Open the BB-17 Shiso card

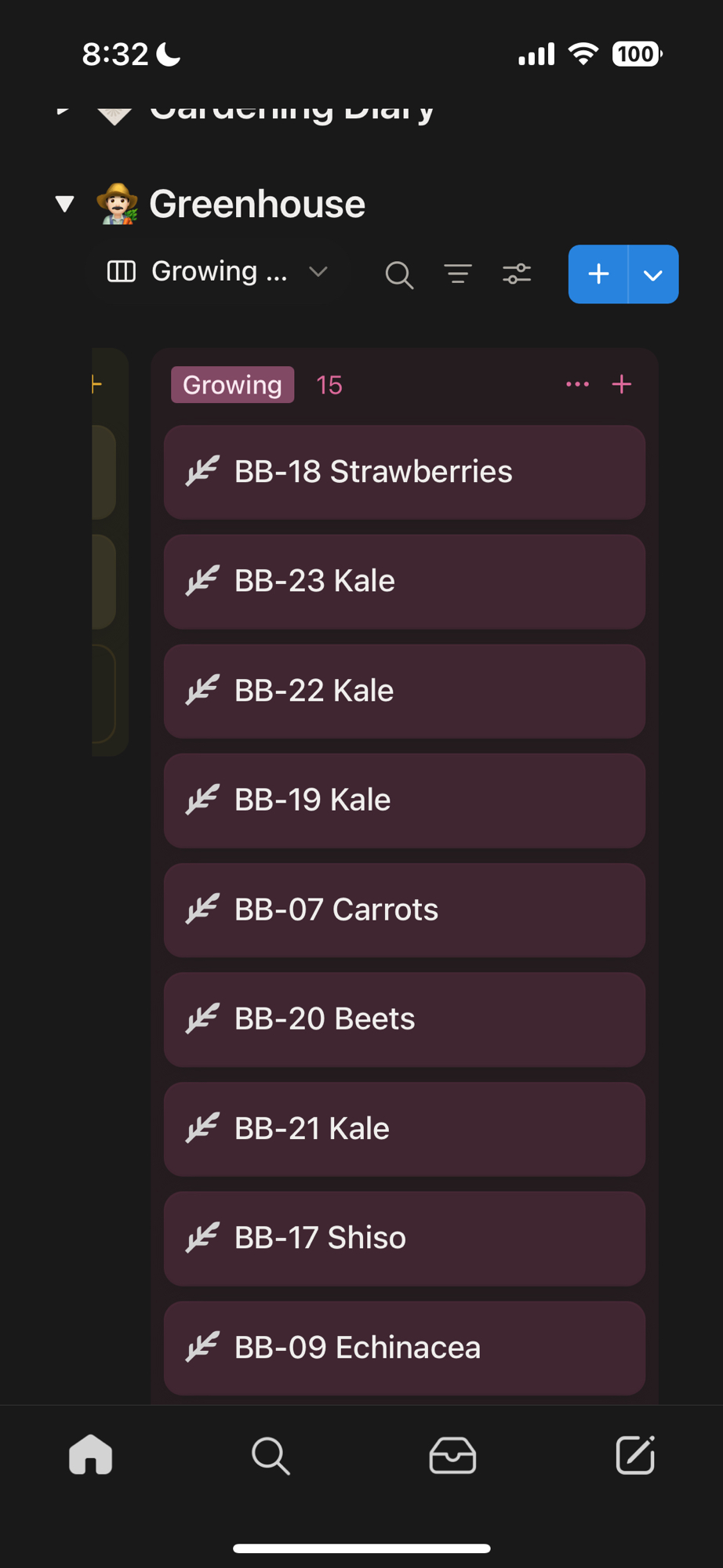click(x=404, y=1238)
